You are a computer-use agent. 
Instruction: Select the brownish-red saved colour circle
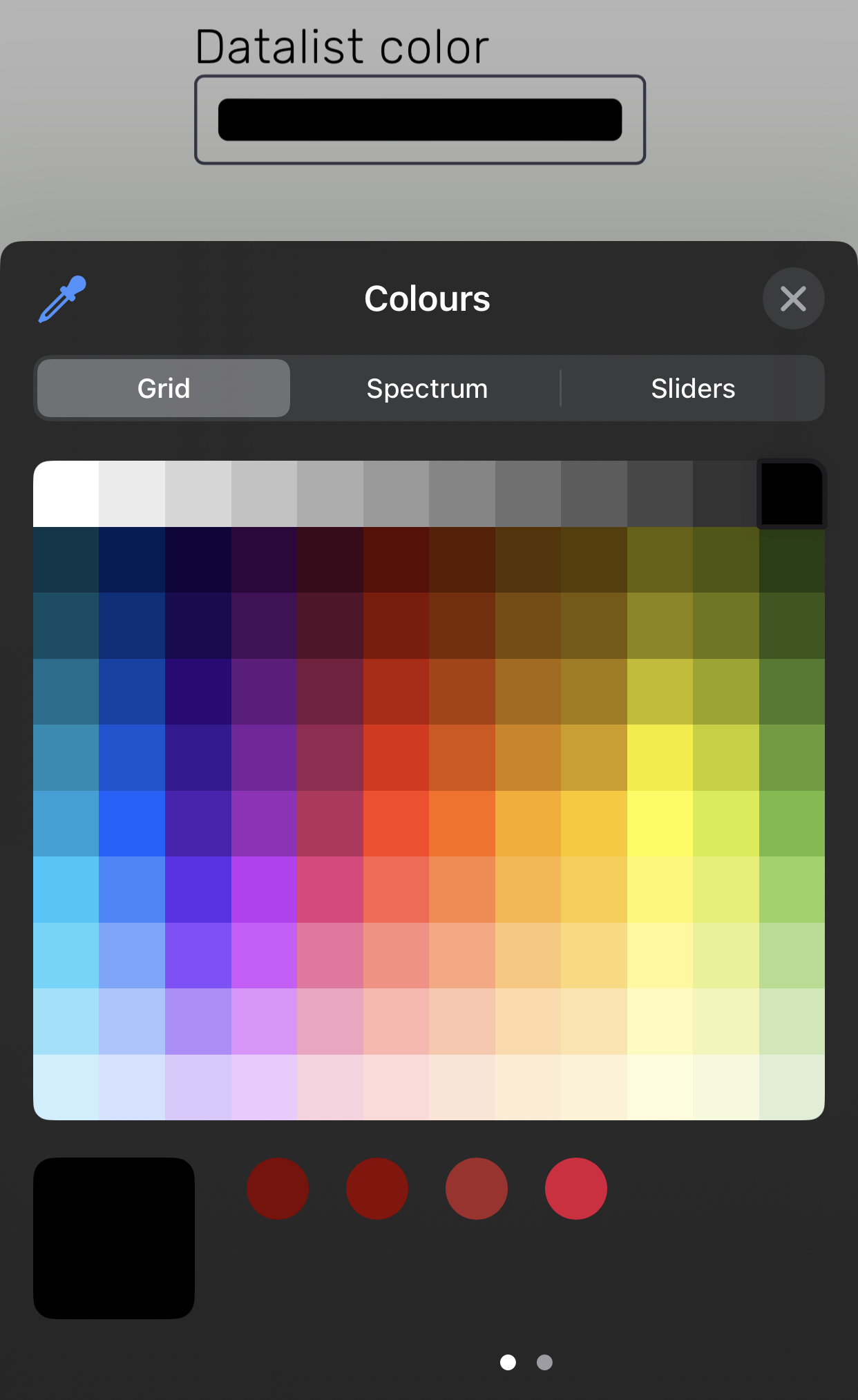(x=477, y=1189)
